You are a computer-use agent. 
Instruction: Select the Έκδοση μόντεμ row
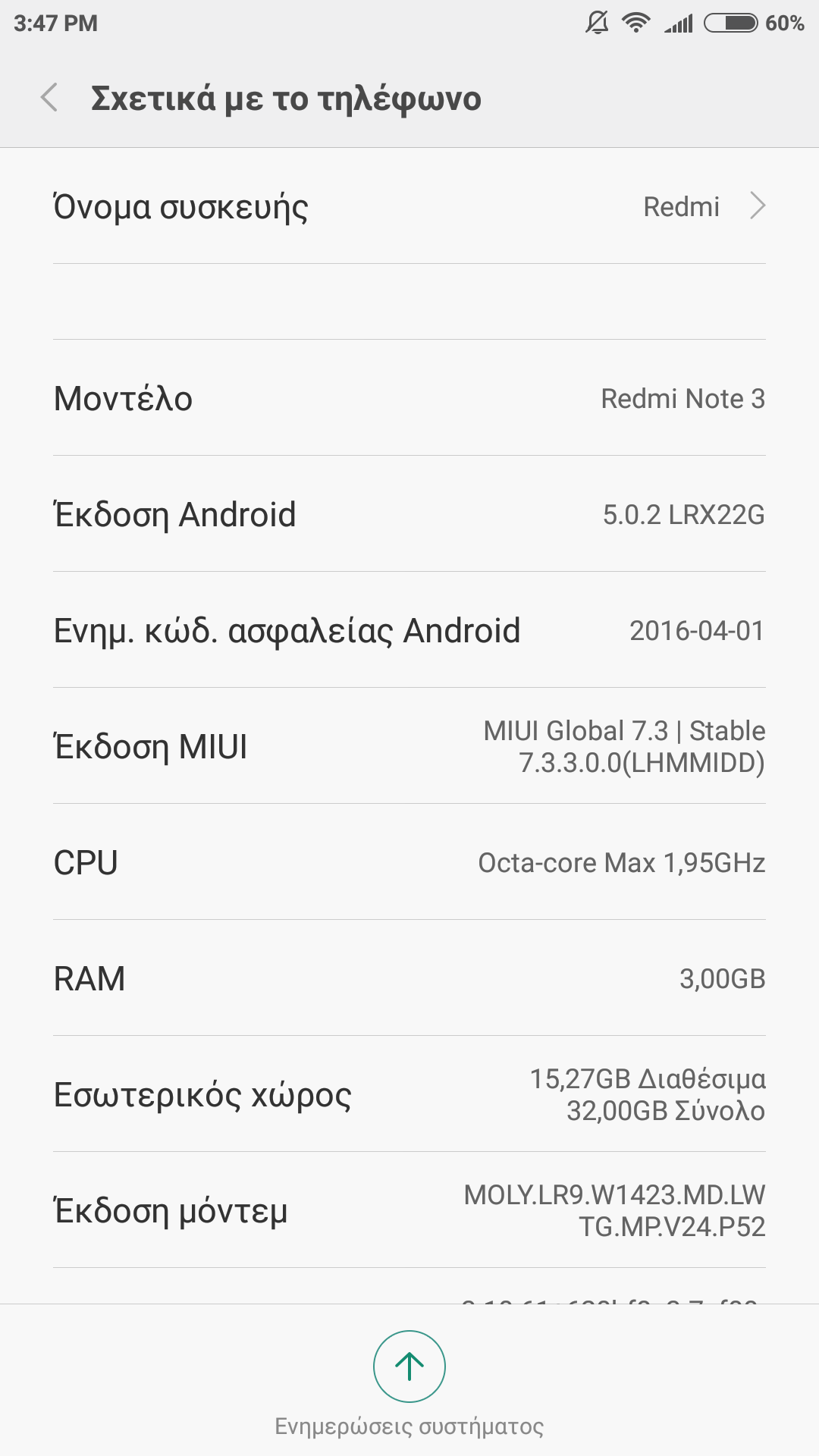point(409,1210)
